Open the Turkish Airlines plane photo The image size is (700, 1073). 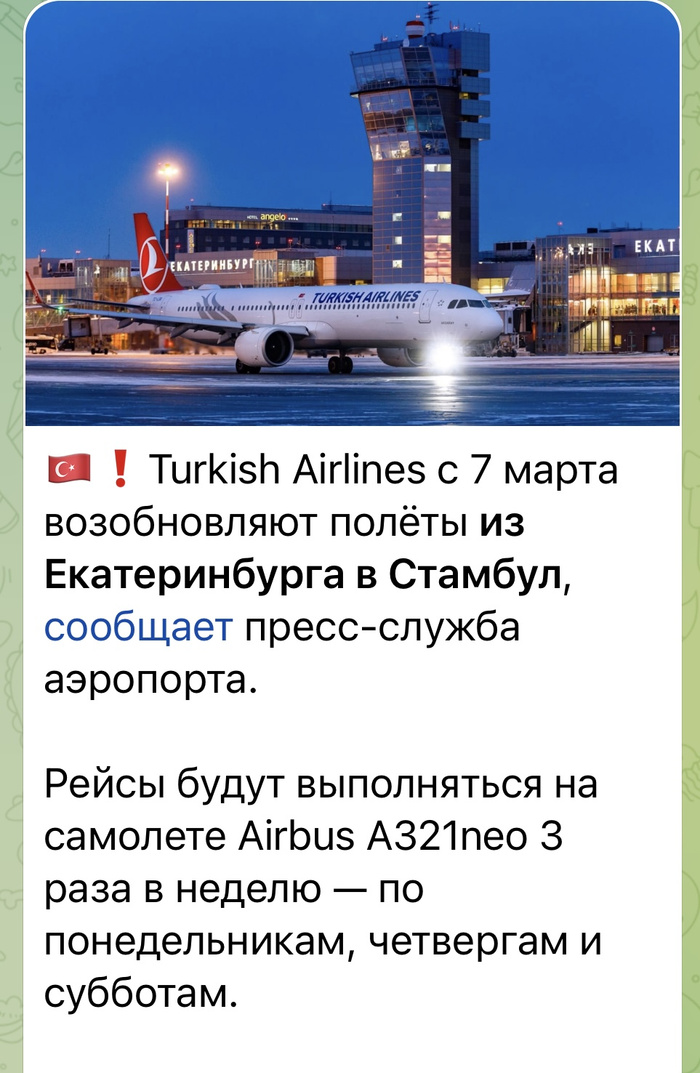click(x=352, y=215)
